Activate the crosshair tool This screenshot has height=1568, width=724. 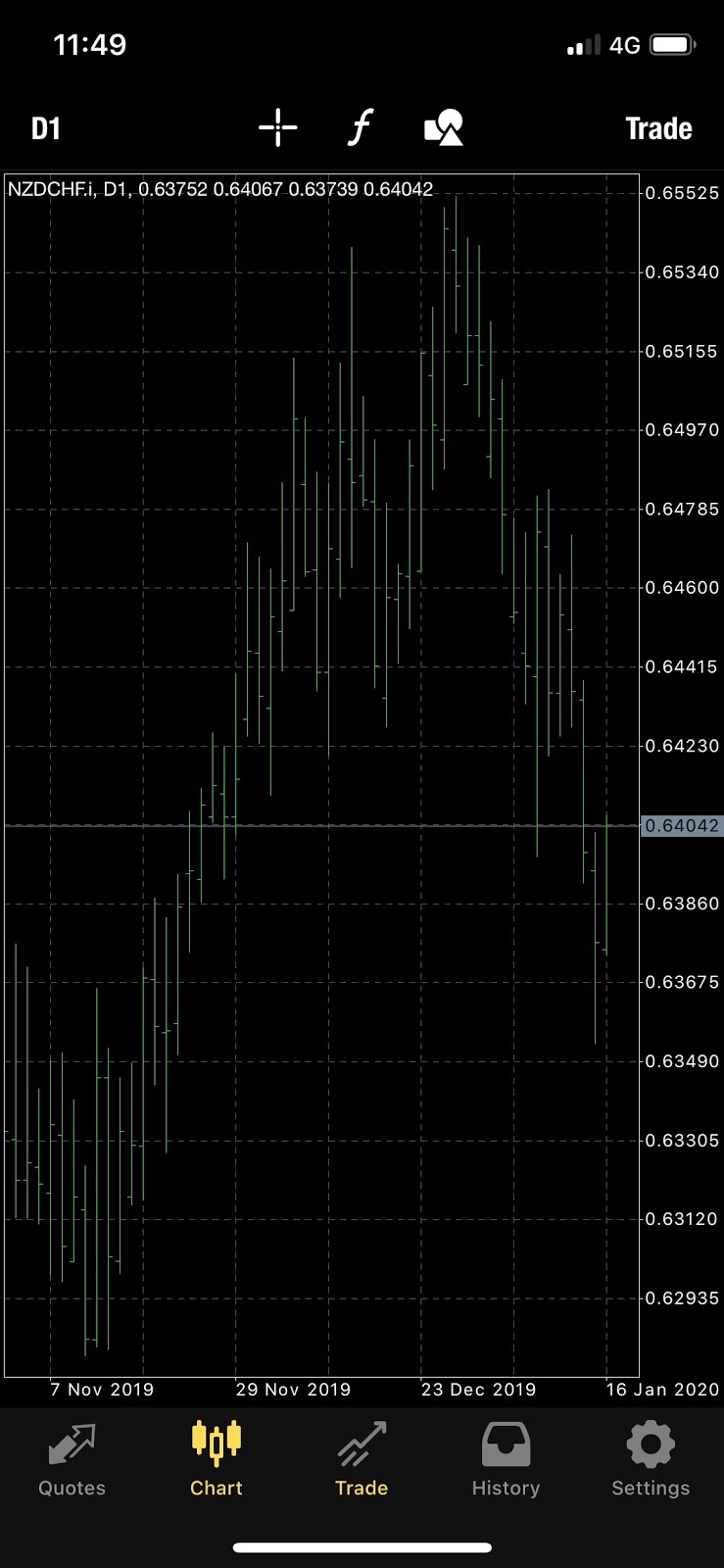278,127
